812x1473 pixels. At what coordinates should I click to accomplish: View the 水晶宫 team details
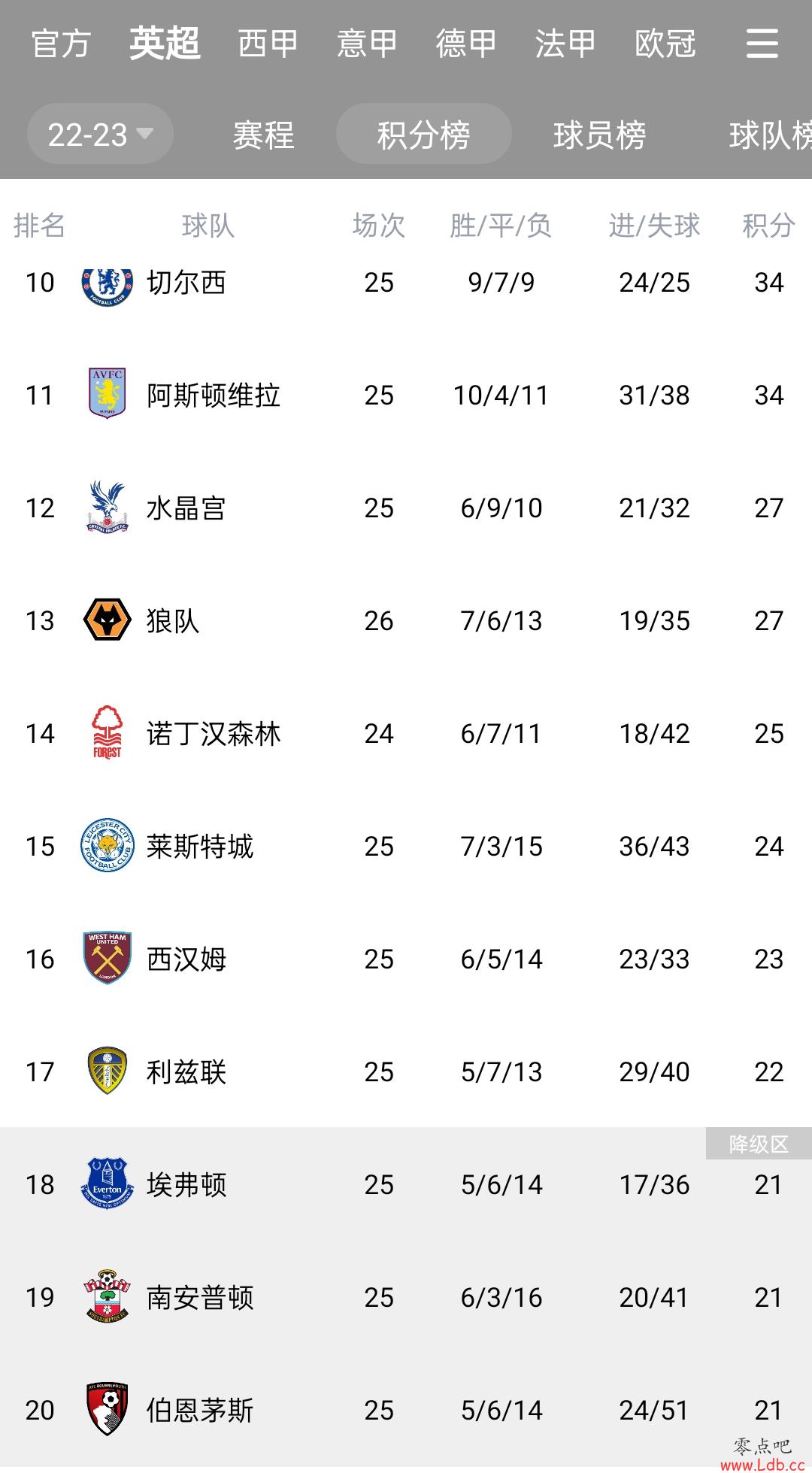coord(406,508)
